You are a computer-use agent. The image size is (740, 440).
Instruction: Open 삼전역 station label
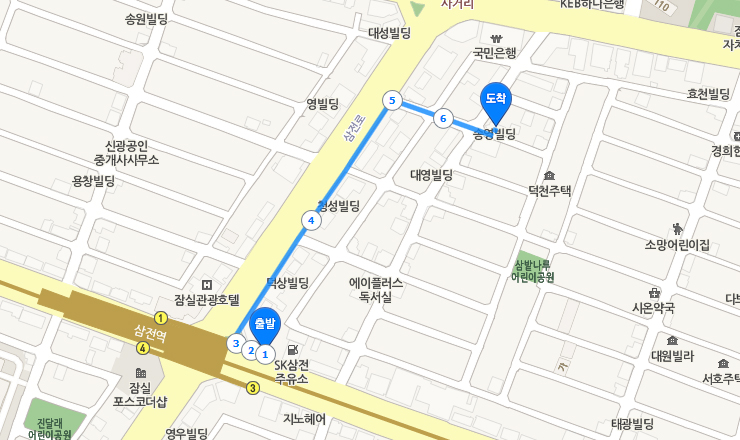150,329
